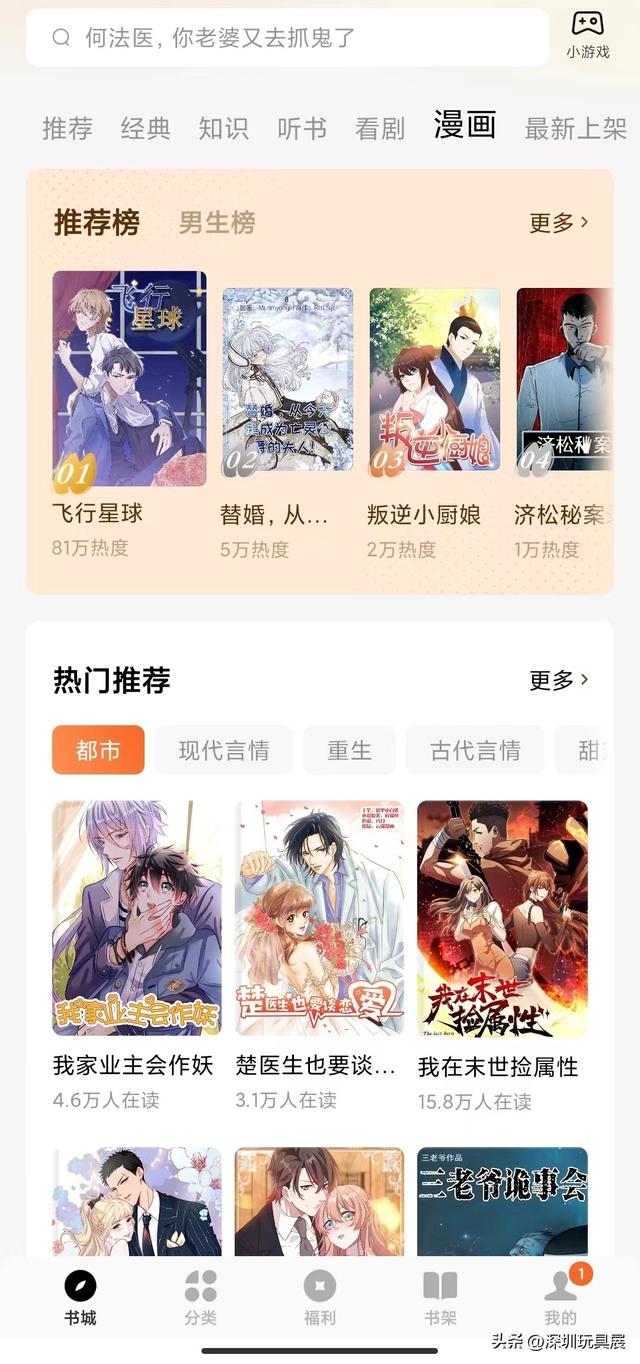Screen dimensions: 640x1364
Task: Open the 我的 profile tab
Action: pos(560,1297)
